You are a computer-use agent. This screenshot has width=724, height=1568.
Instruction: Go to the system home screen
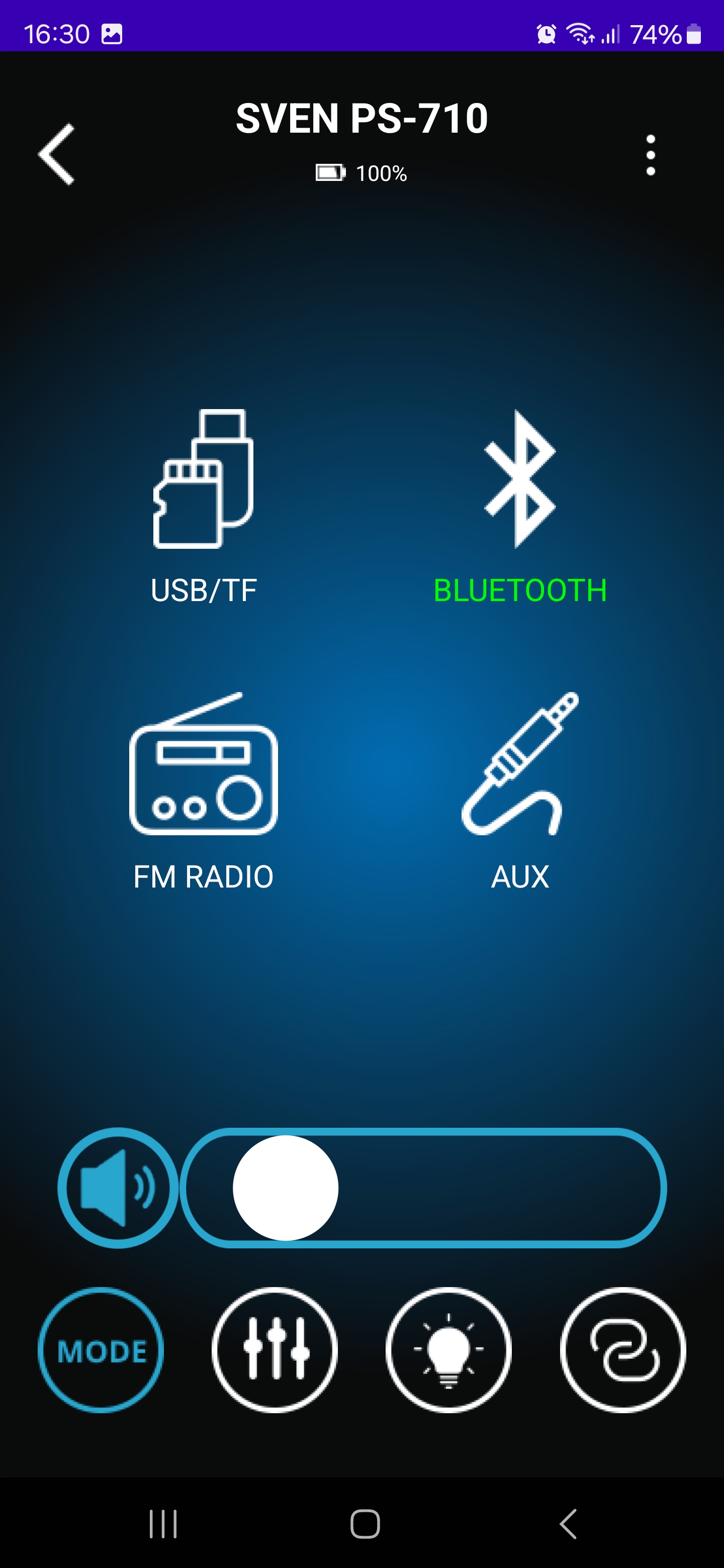click(365, 1524)
